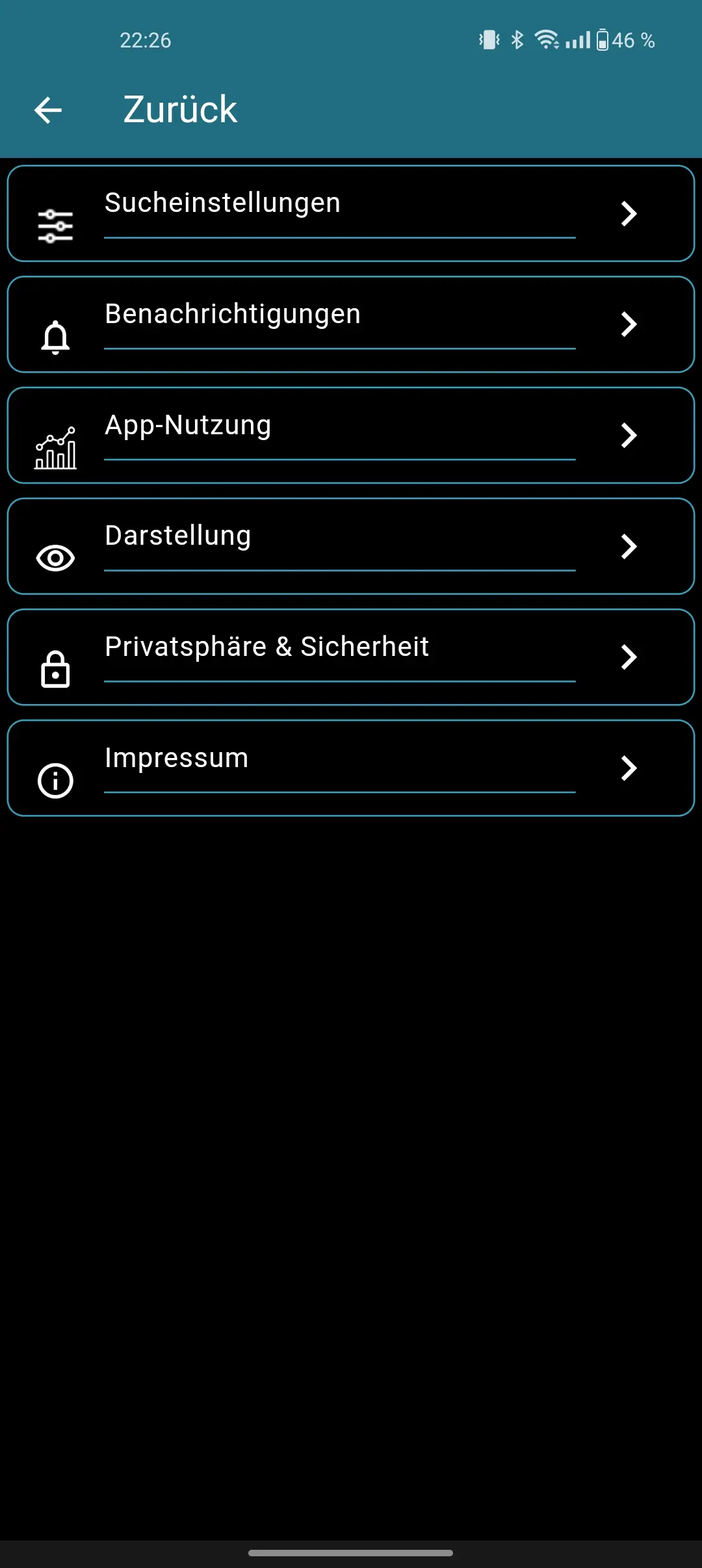Viewport: 702px width, 1568px height.
Task: Select the bell icon for Benachrichtigungen
Action: [56, 335]
